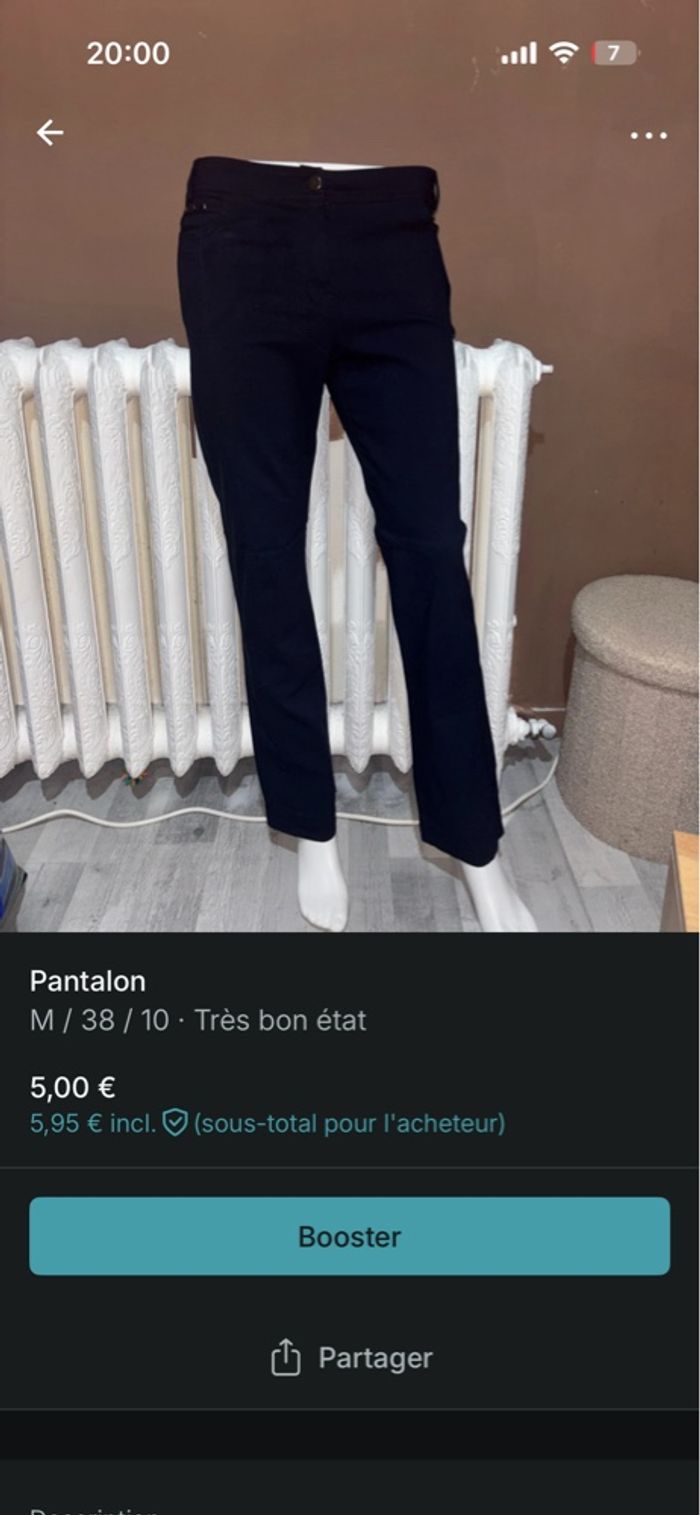Share this listing with Partager
Viewport: 700px width, 1515px height.
(x=351, y=1358)
